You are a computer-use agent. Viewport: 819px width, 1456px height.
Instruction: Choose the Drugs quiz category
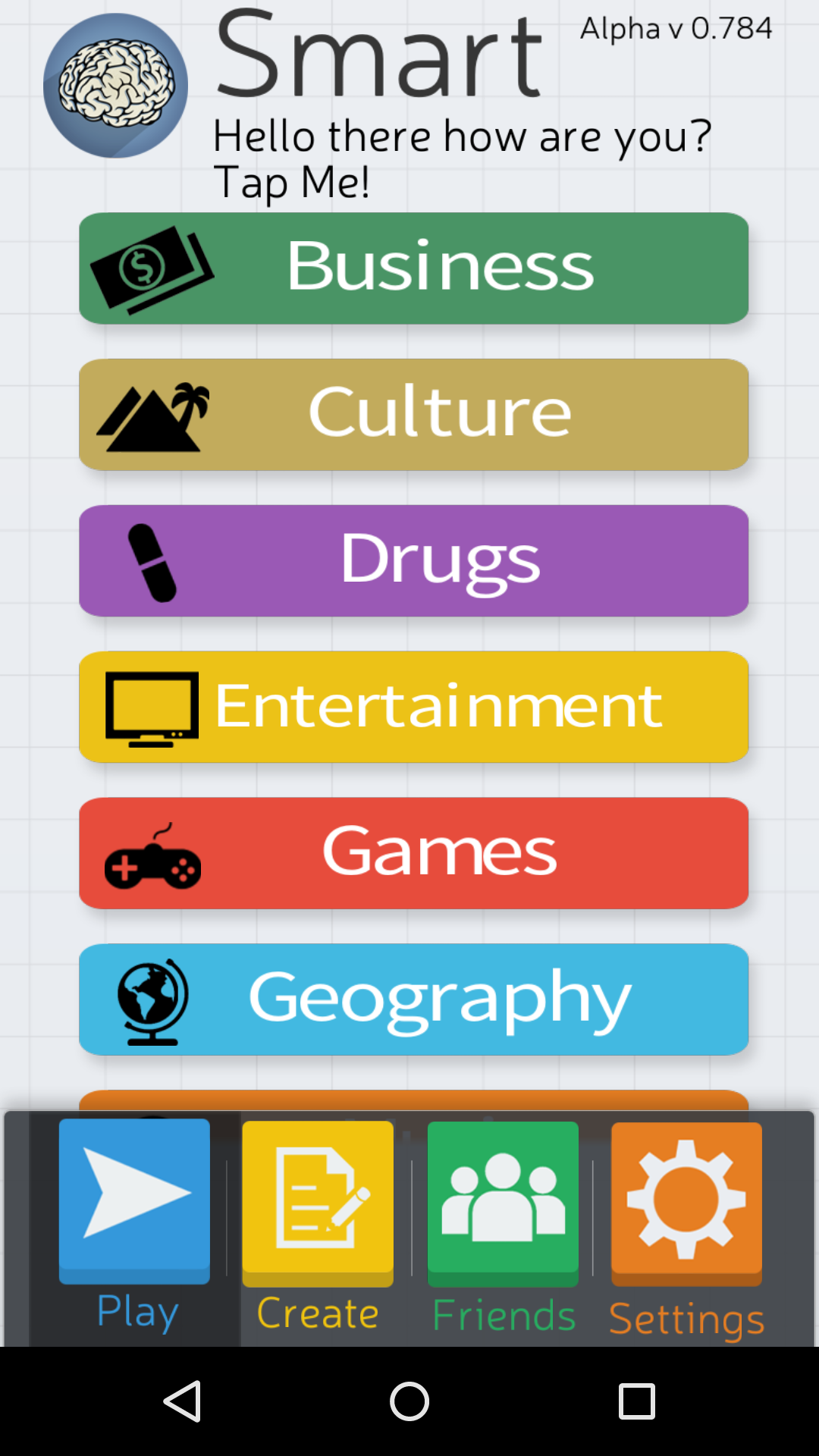point(413,560)
